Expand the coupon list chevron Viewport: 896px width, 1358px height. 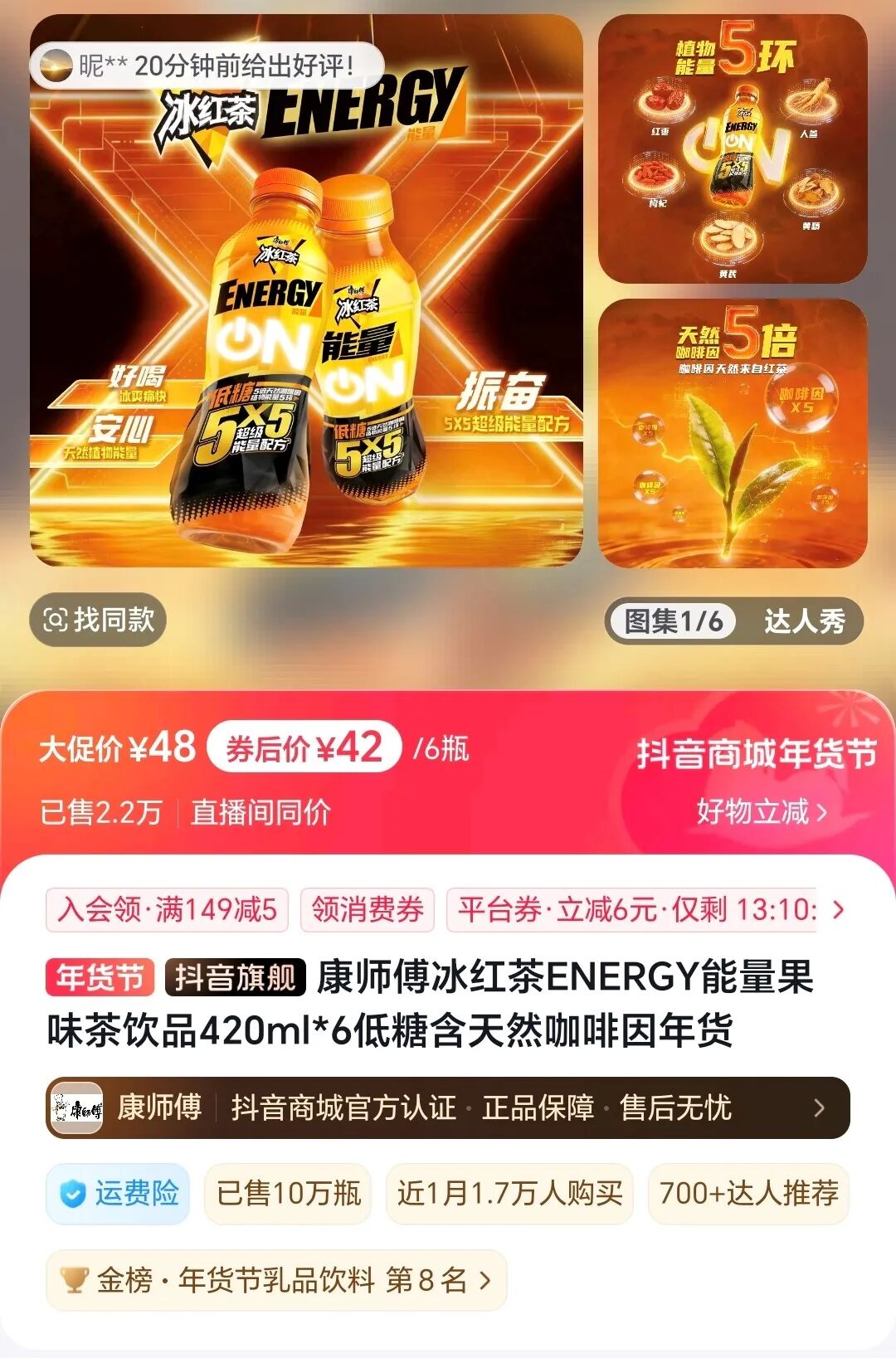[838, 910]
